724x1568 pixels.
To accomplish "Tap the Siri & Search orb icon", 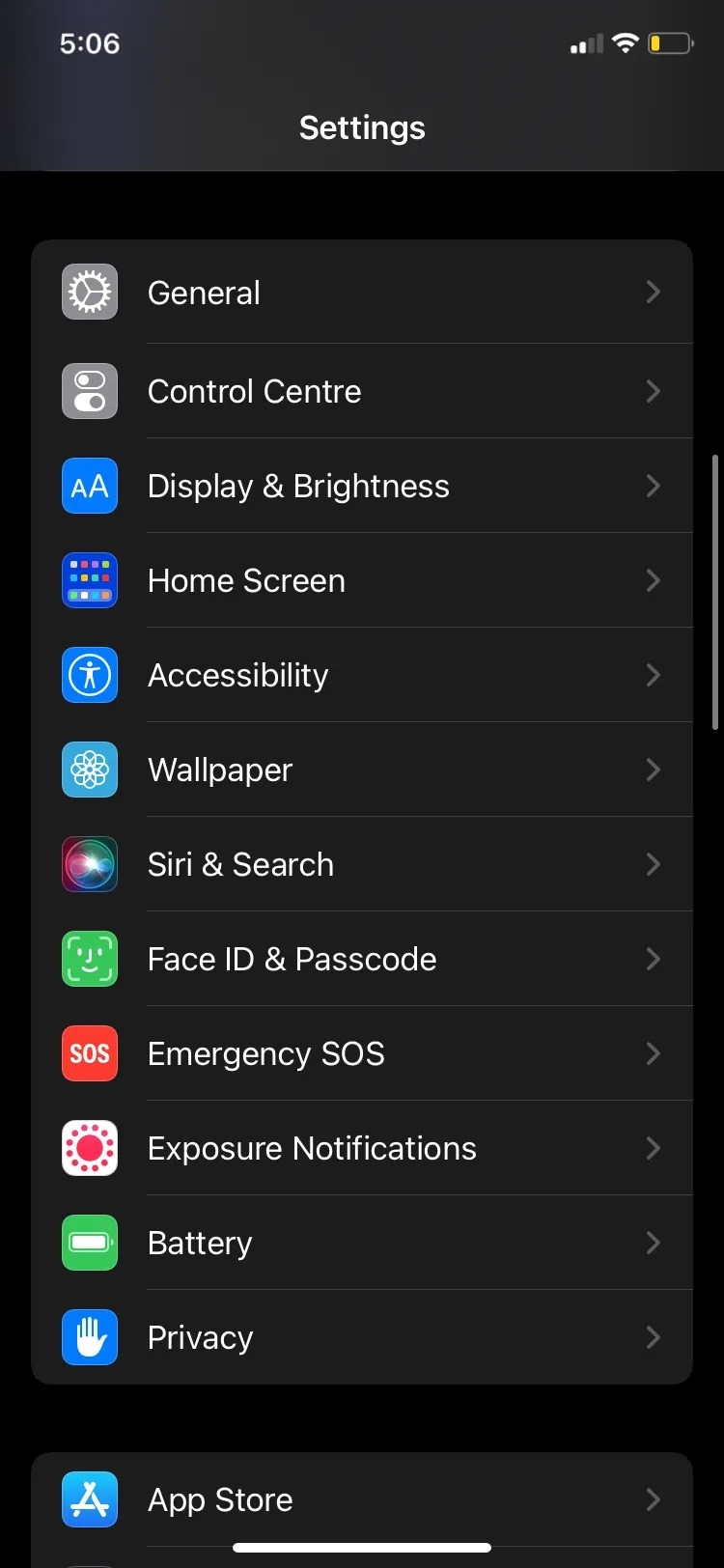I will [x=89, y=864].
